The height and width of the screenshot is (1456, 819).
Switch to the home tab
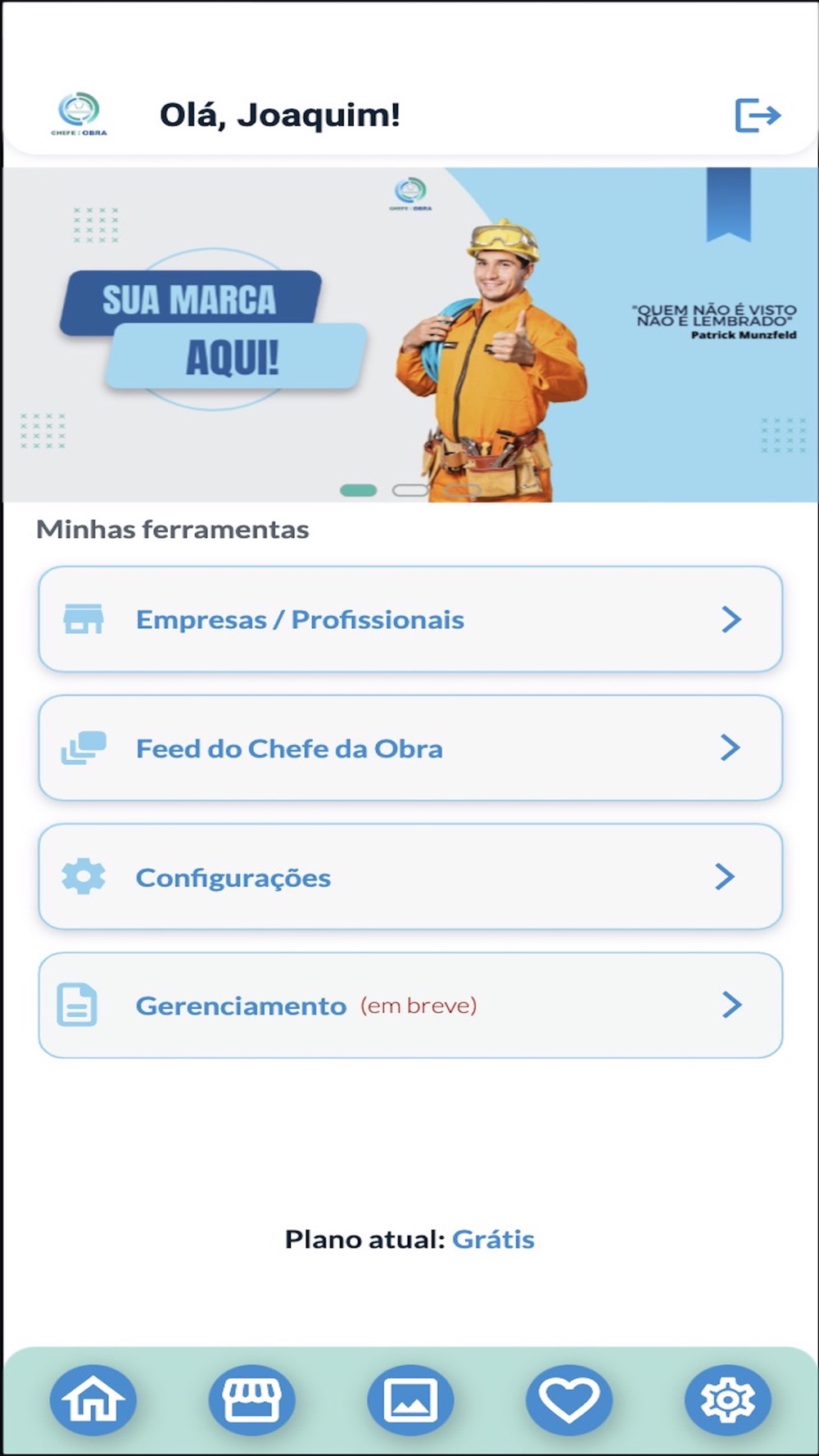(x=93, y=1399)
